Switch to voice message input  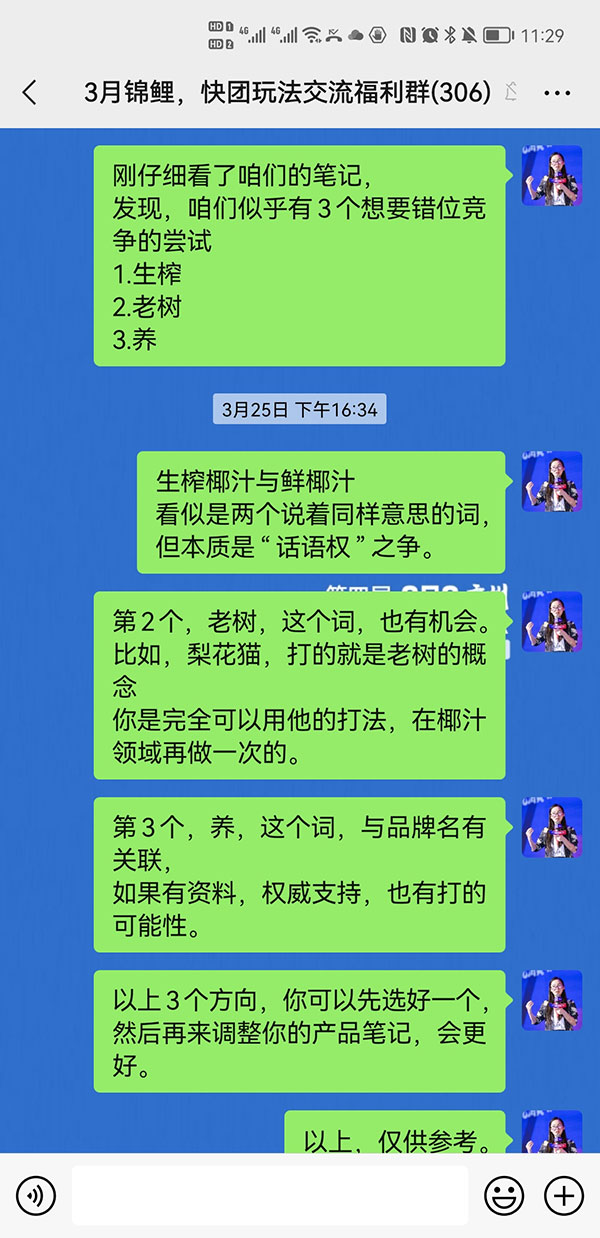[36, 1195]
